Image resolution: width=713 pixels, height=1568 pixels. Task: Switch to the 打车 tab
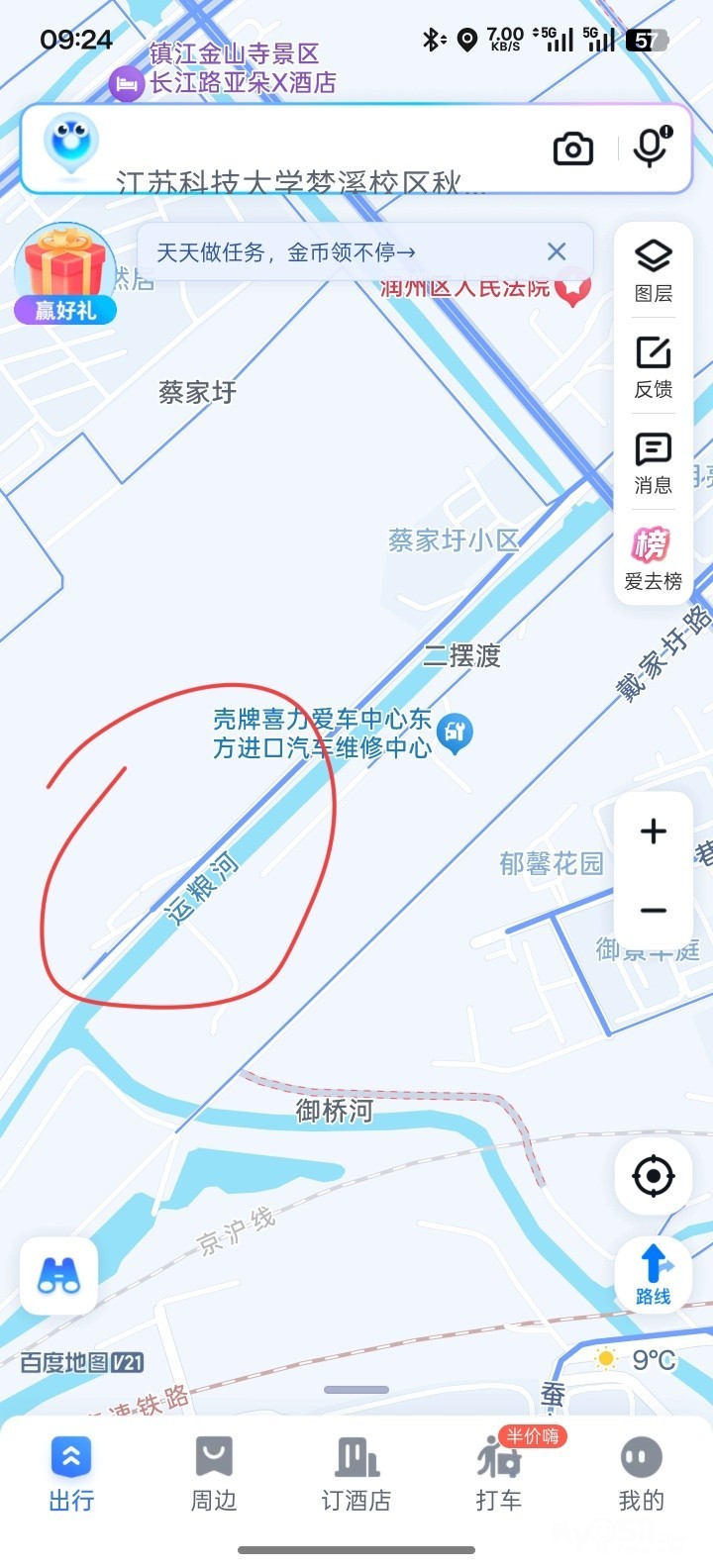pos(499,1474)
